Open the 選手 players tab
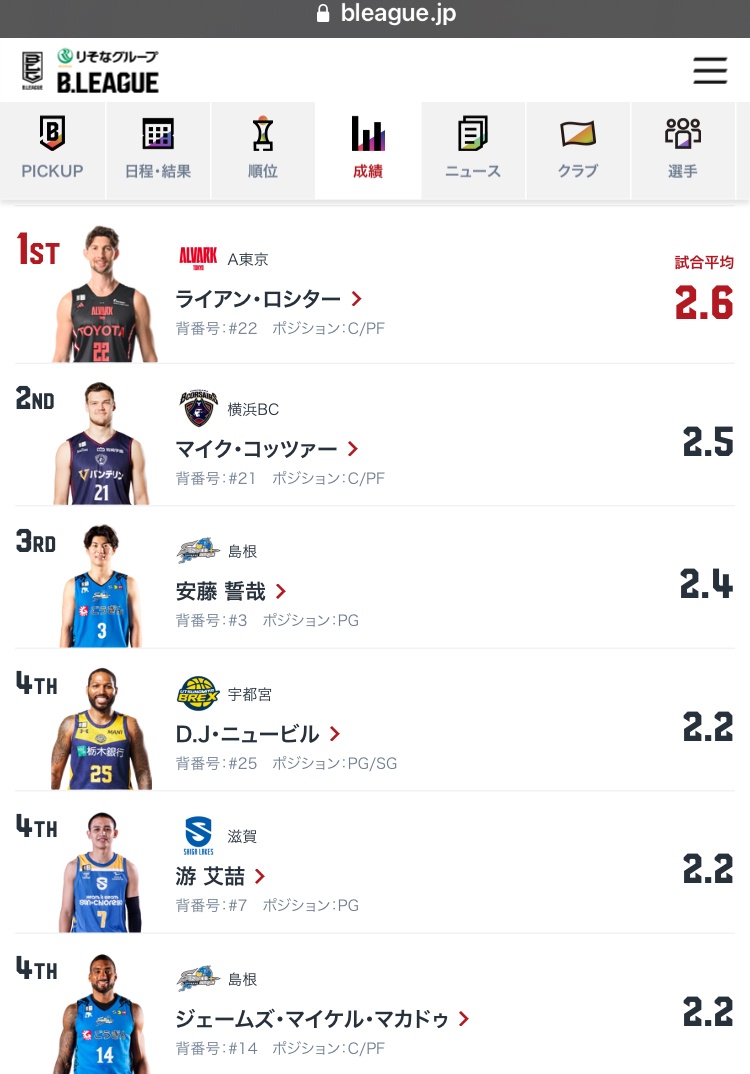The width and height of the screenshot is (750, 1074). pos(683,150)
